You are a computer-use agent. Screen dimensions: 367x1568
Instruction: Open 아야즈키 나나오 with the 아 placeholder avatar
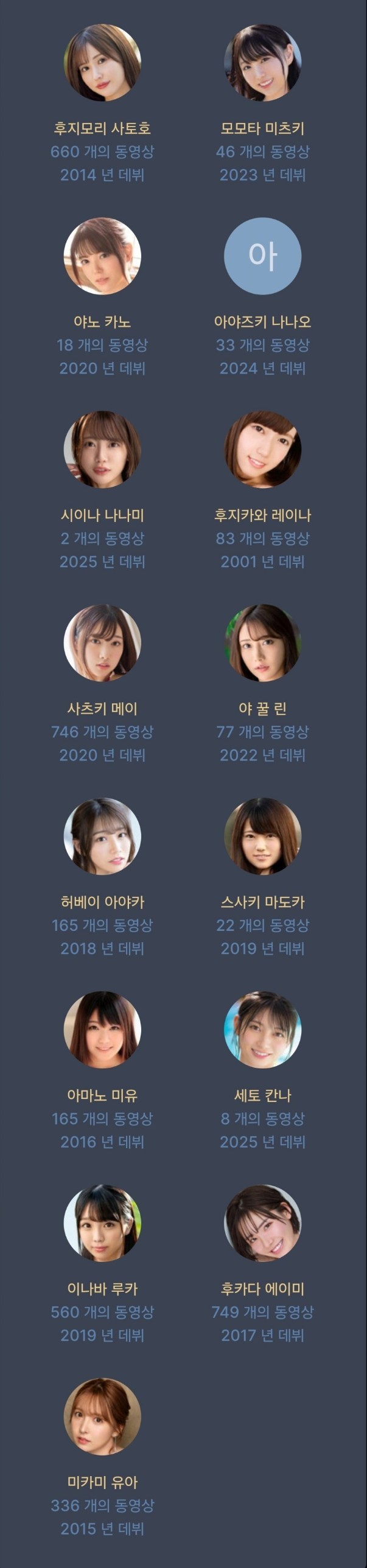262,256
